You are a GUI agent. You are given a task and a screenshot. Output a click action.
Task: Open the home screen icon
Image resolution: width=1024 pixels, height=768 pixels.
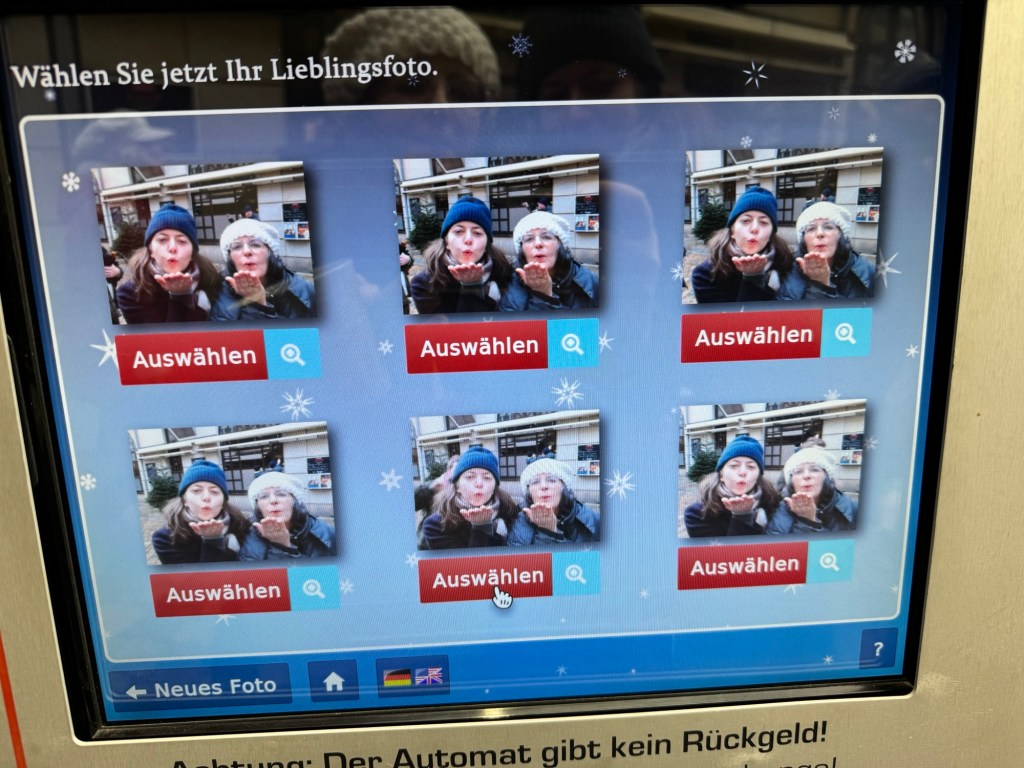[333, 681]
